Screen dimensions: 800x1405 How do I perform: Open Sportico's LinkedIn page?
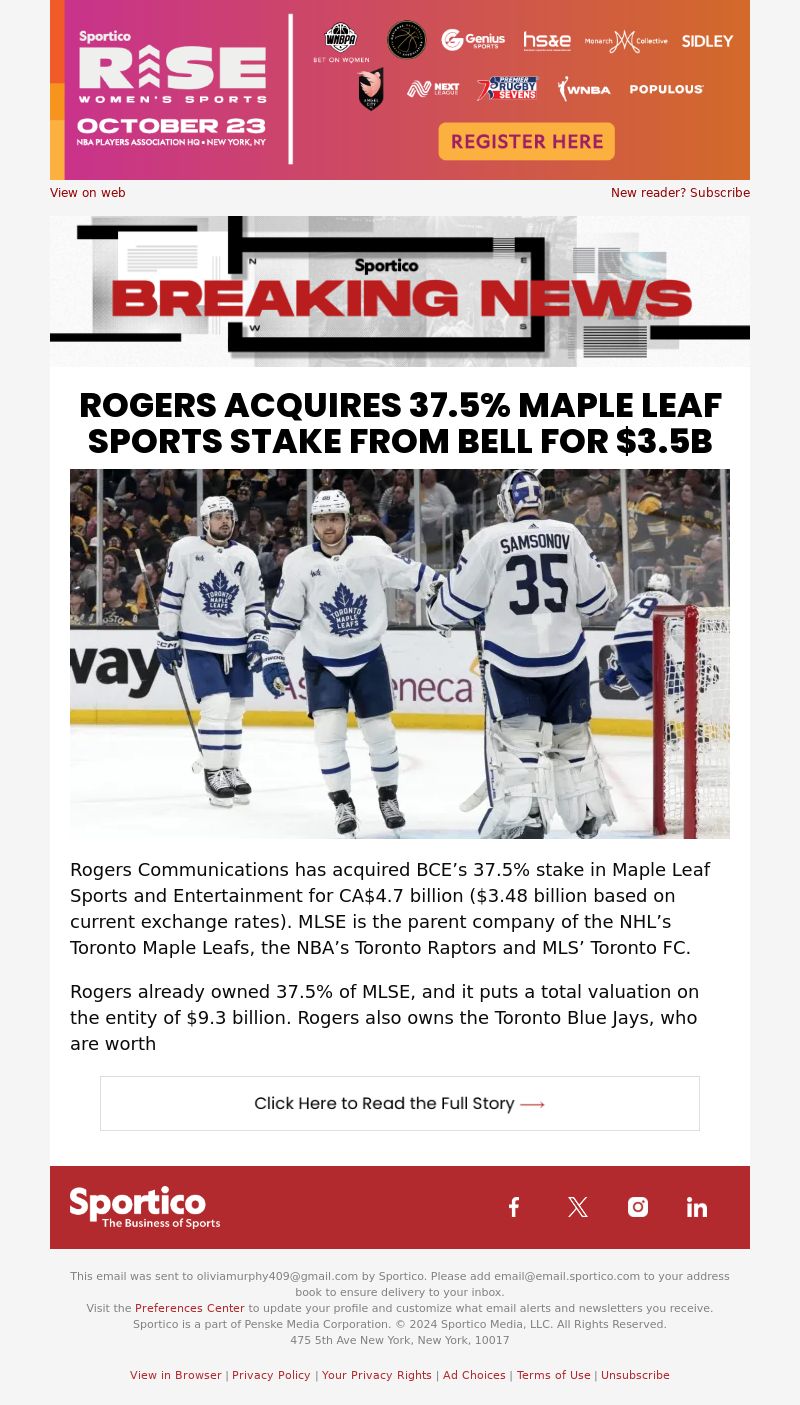pos(697,1207)
